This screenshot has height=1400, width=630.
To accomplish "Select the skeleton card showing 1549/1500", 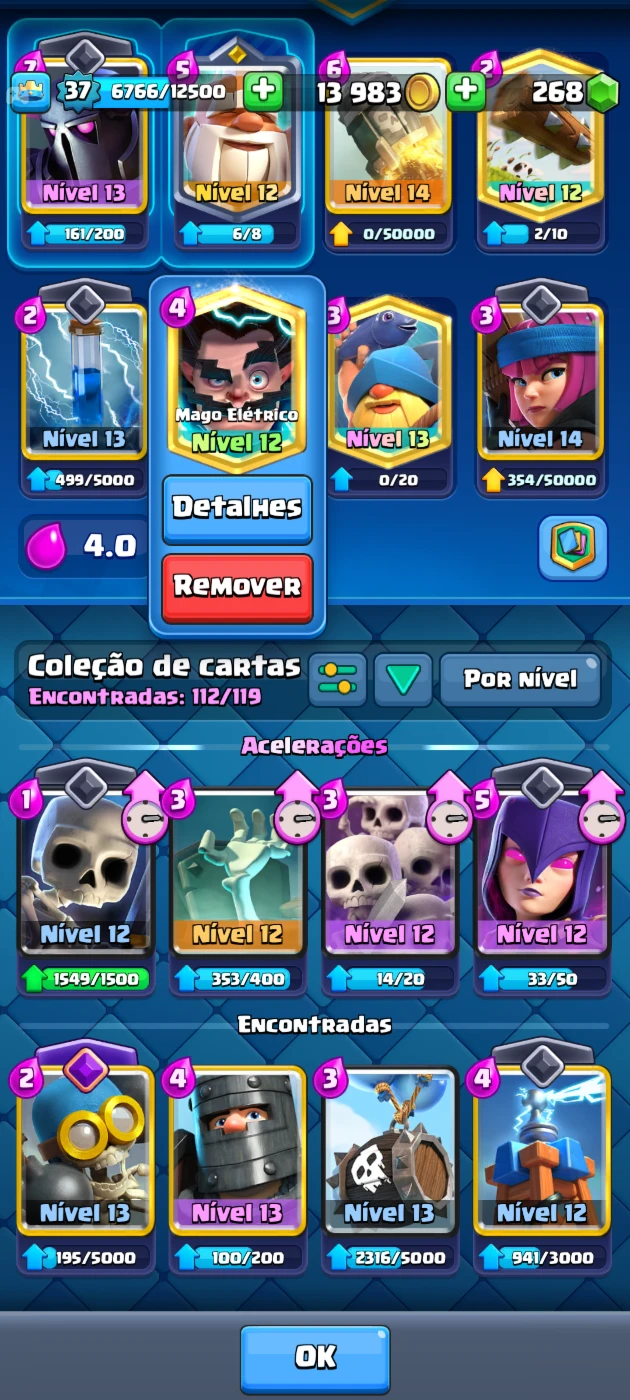I will point(85,882).
